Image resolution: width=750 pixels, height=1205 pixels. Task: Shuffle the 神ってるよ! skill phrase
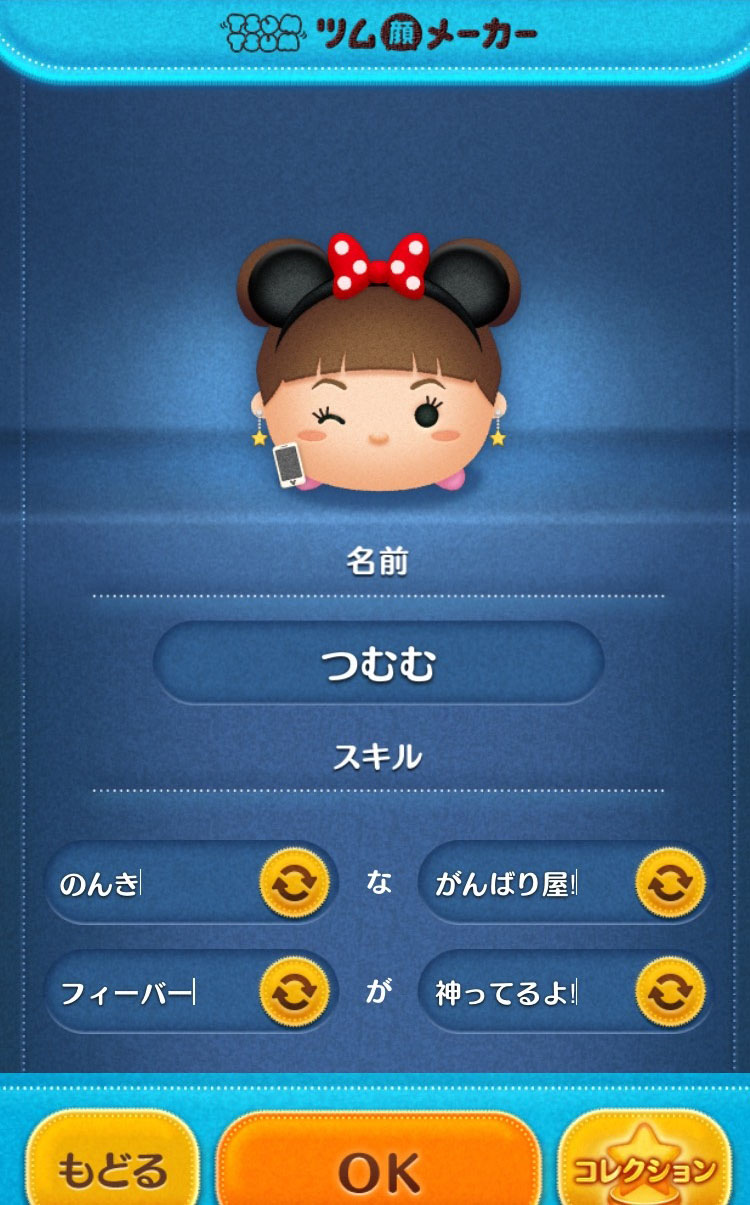pos(670,992)
